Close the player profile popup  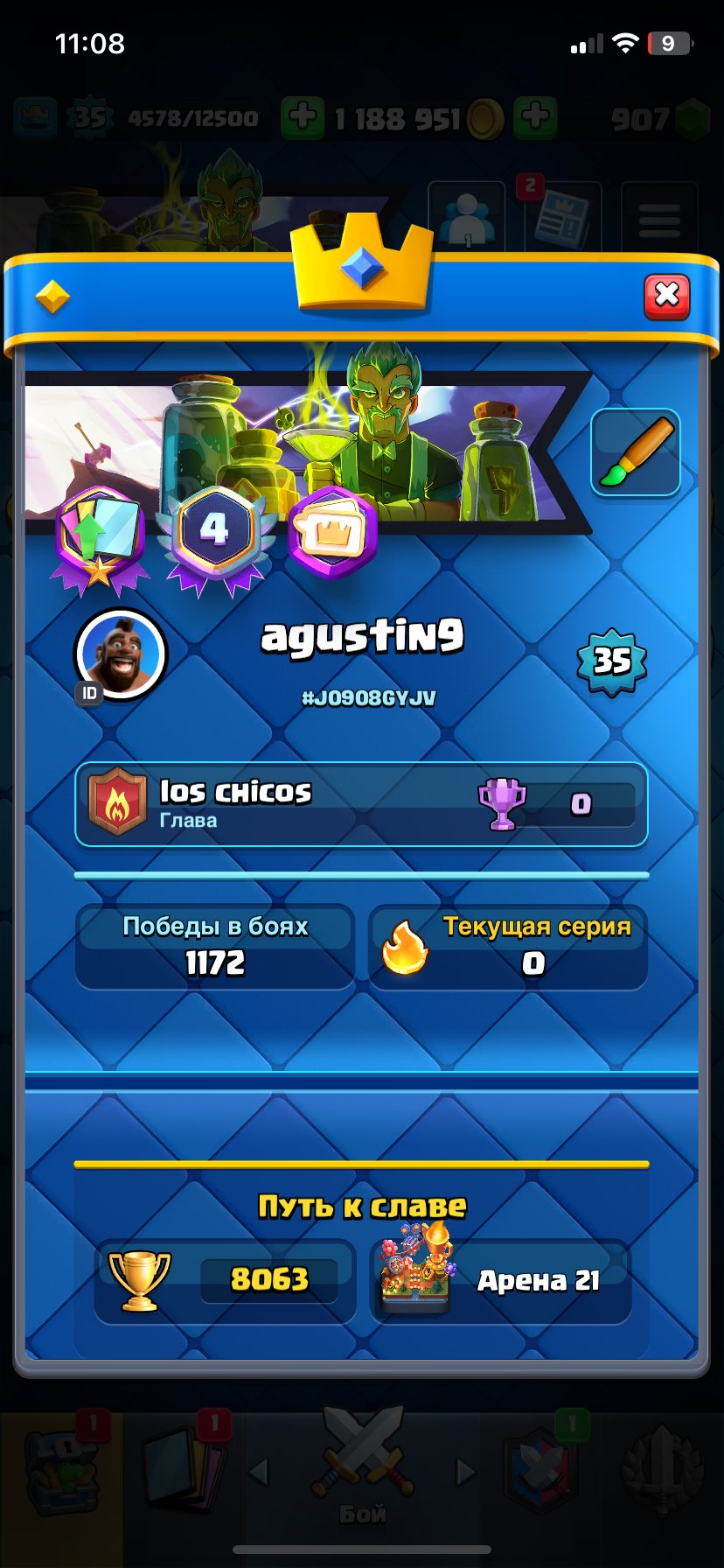coord(666,297)
